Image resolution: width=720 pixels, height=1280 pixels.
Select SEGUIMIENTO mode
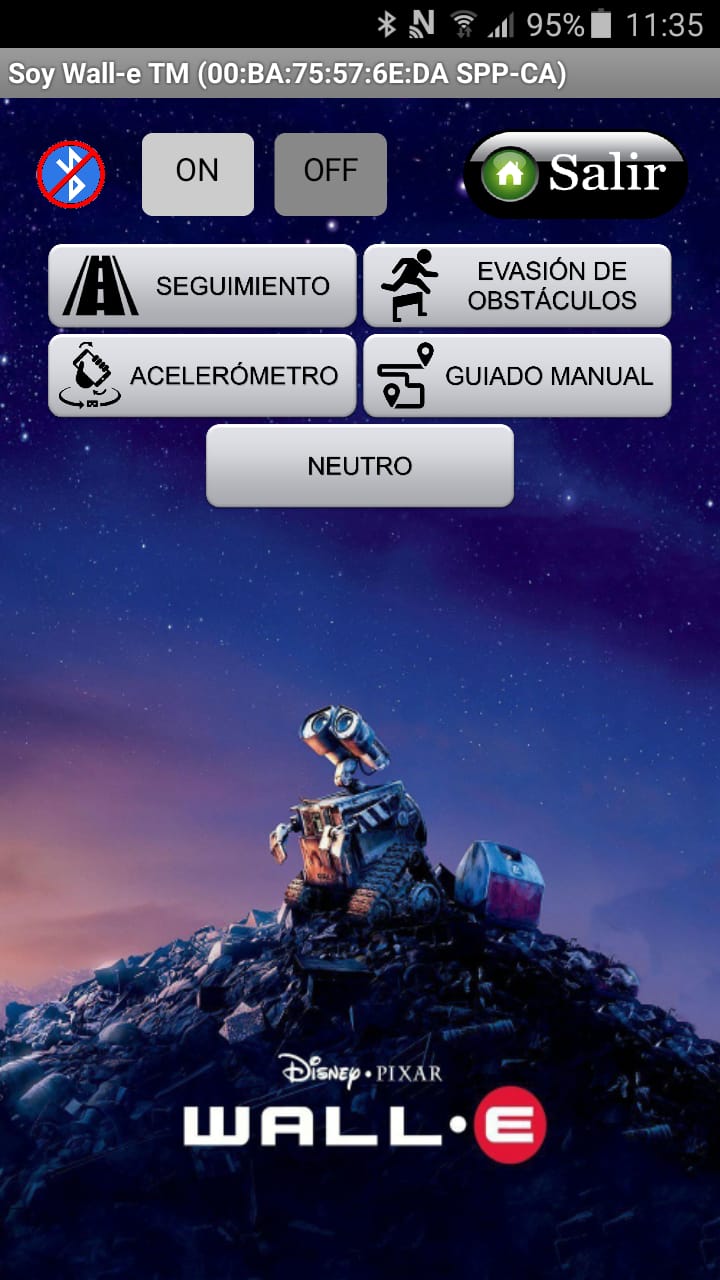[202, 286]
